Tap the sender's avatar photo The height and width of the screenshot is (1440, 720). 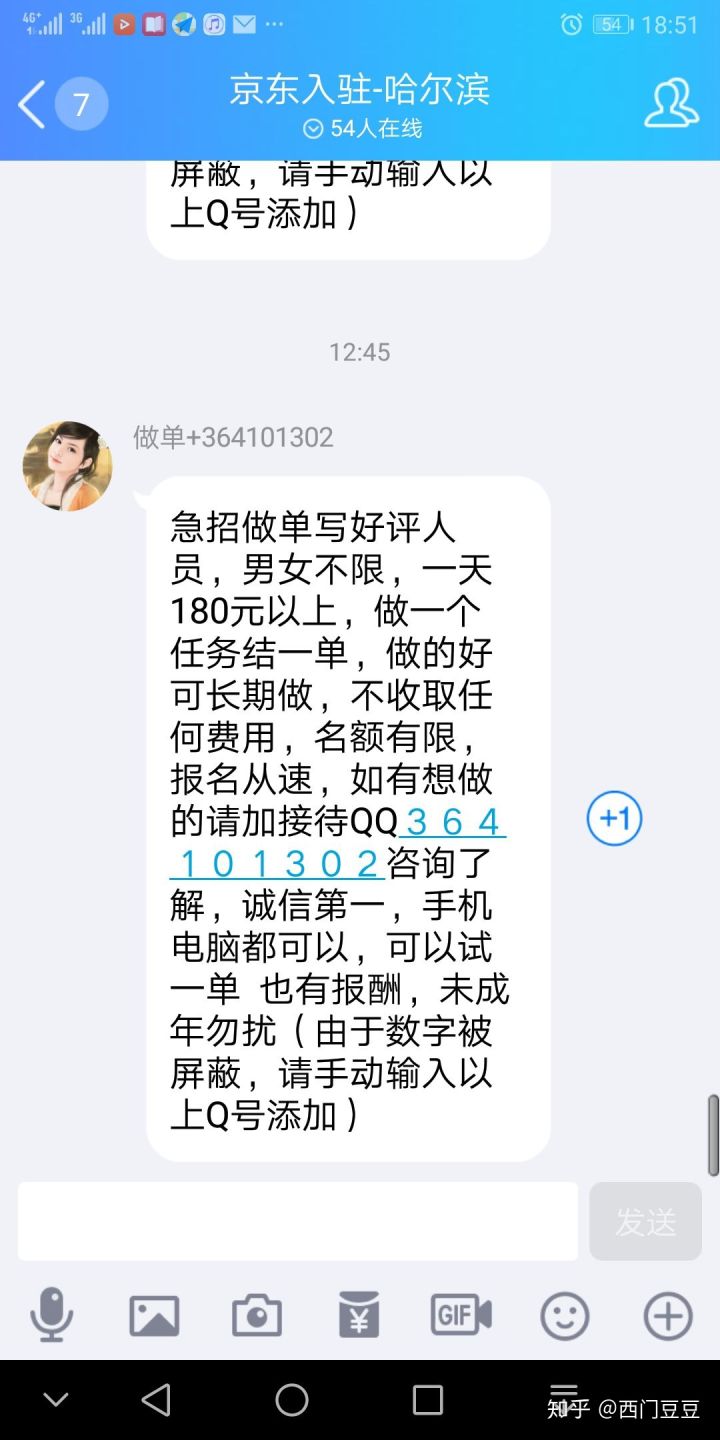pos(68,466)
